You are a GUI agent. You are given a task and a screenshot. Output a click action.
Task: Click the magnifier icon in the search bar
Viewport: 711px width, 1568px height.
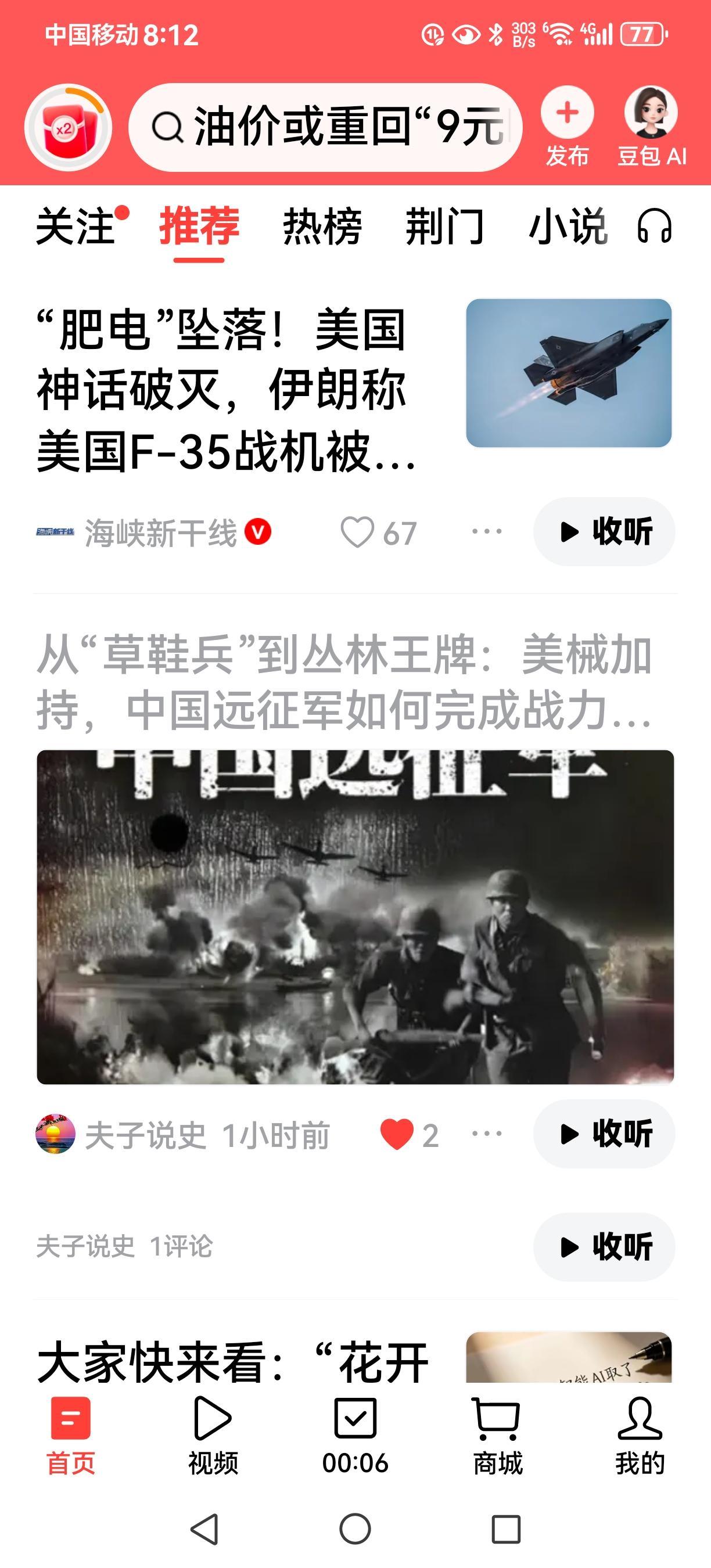pos(170,128)
